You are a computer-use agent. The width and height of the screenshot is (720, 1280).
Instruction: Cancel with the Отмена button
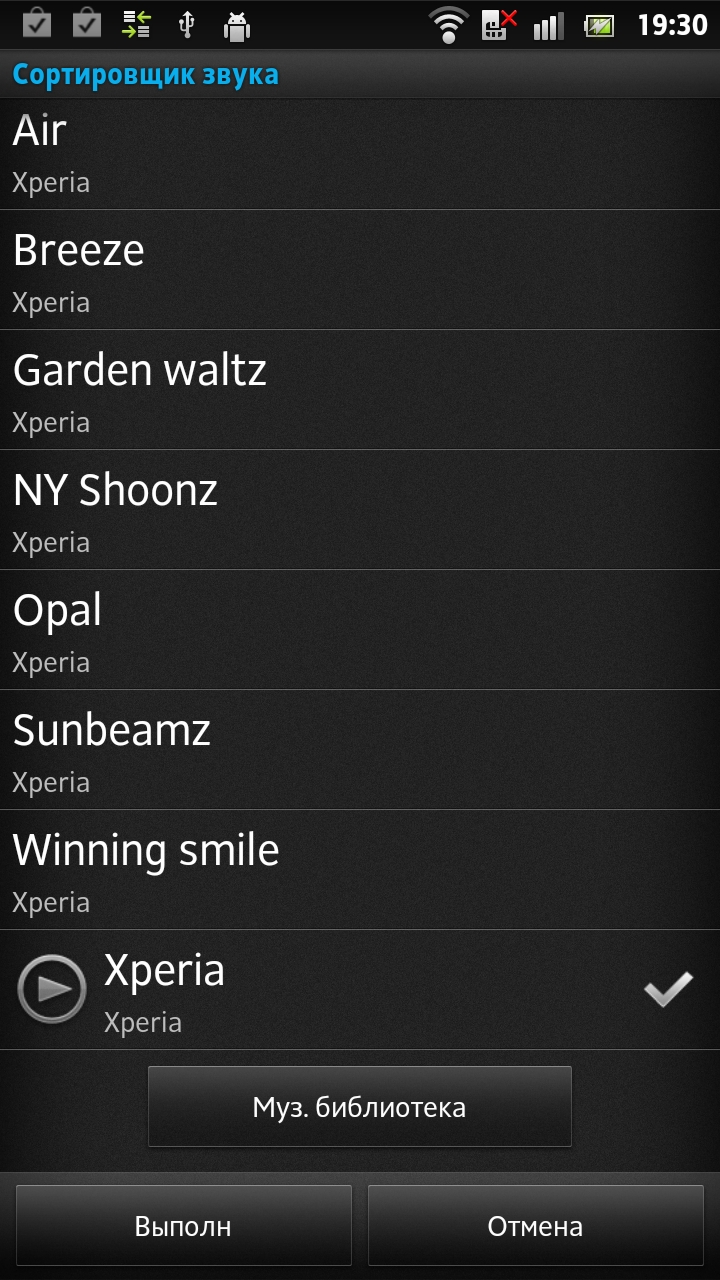point(535,1226)
